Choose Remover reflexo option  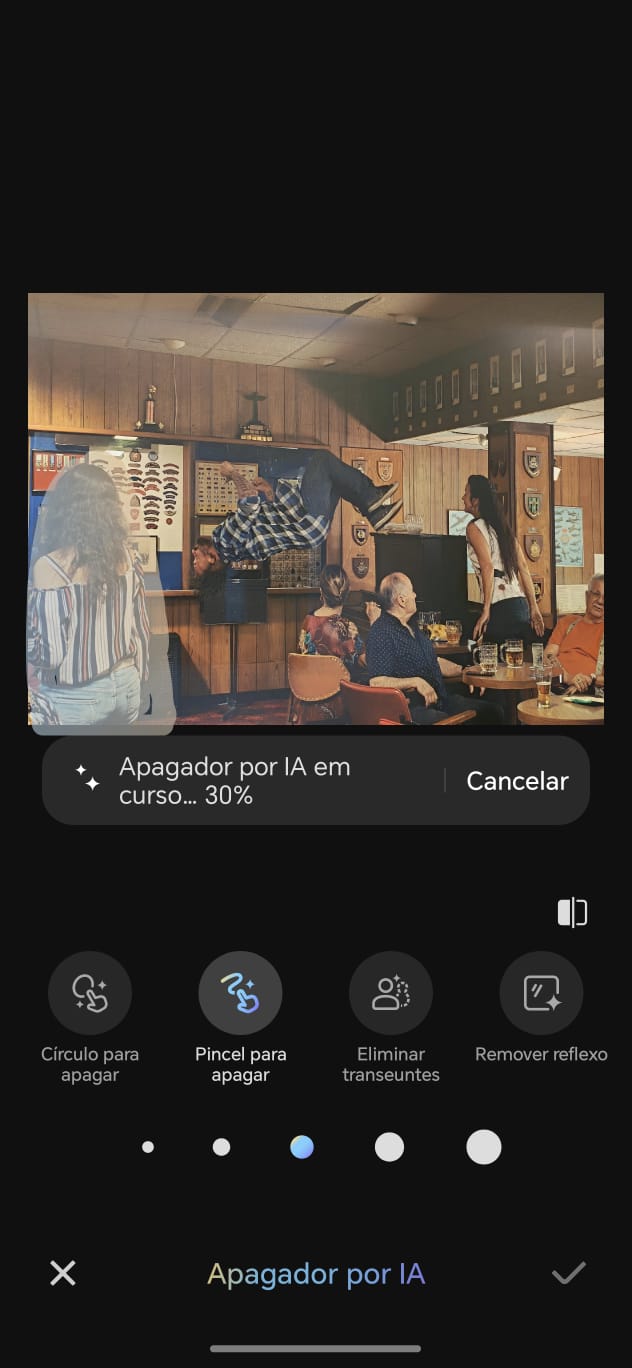[541, 993]
